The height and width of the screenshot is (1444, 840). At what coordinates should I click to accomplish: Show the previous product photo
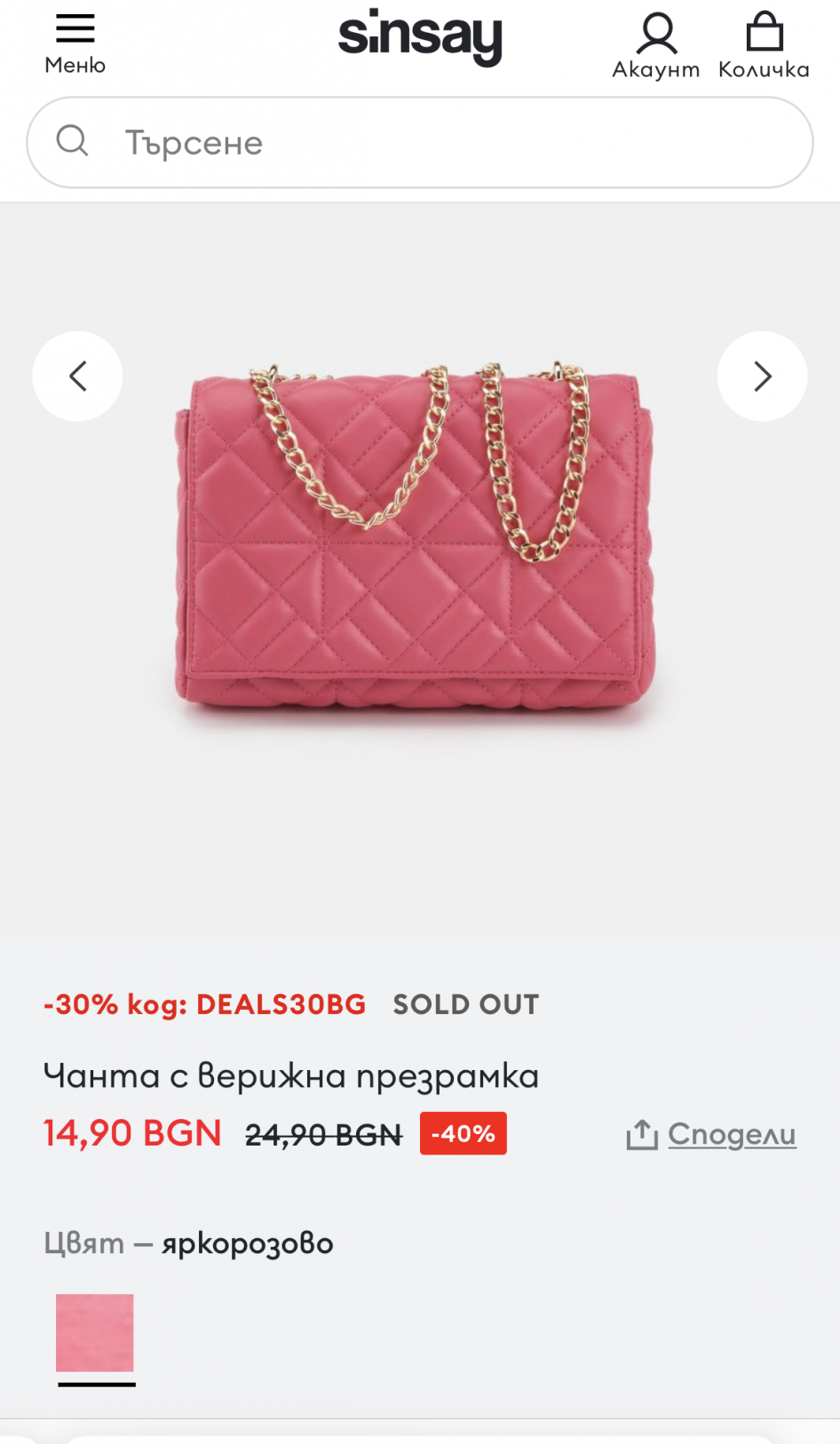click(77, 376)
